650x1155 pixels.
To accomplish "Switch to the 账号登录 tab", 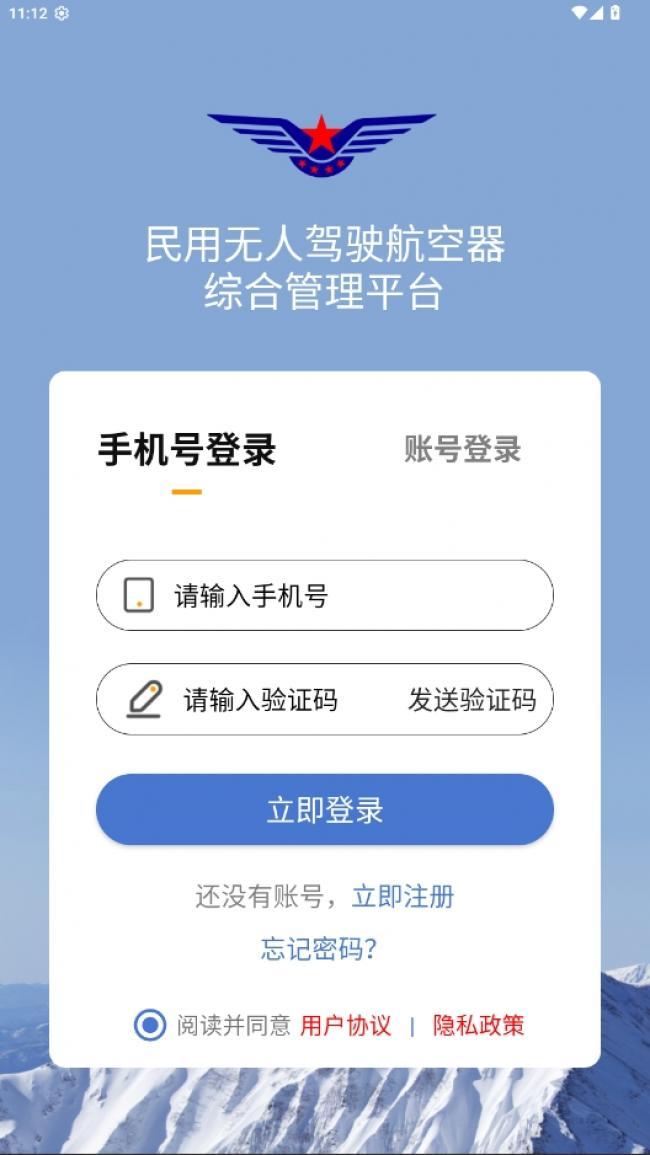I will tap(463, 449).
